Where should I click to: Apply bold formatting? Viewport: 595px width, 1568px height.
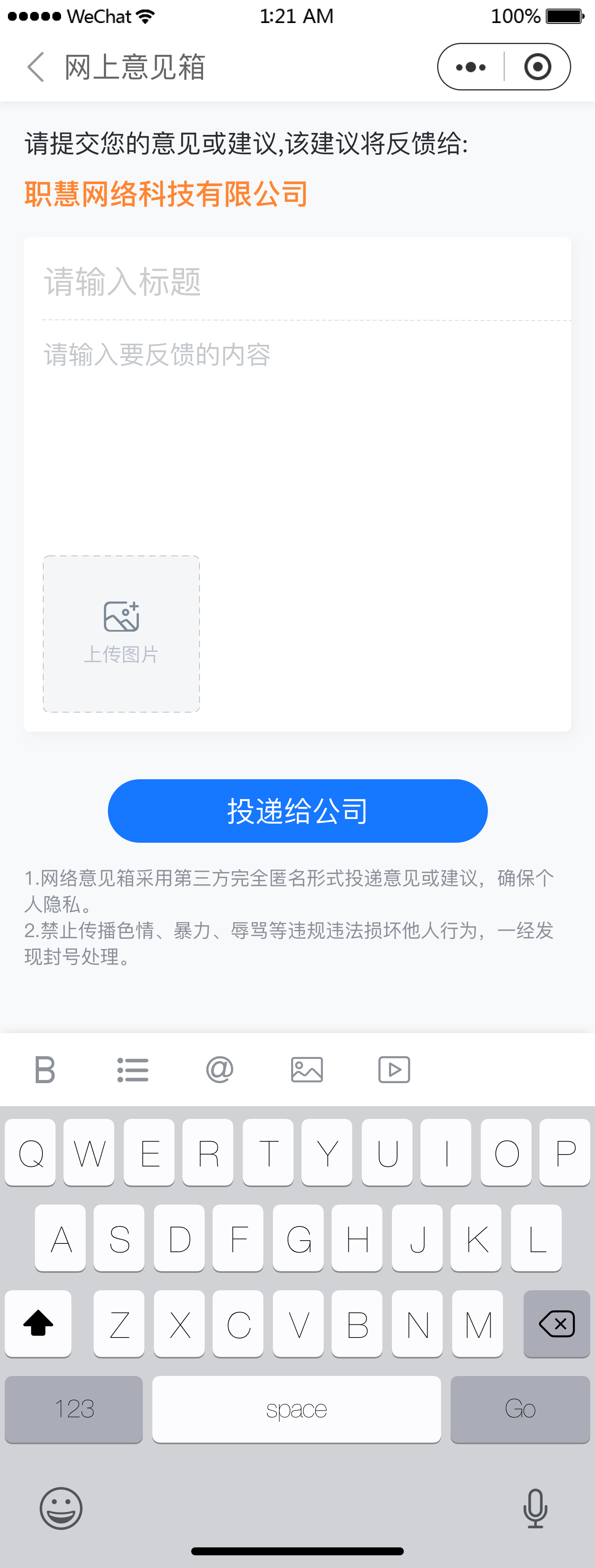tap(45, 1070)
